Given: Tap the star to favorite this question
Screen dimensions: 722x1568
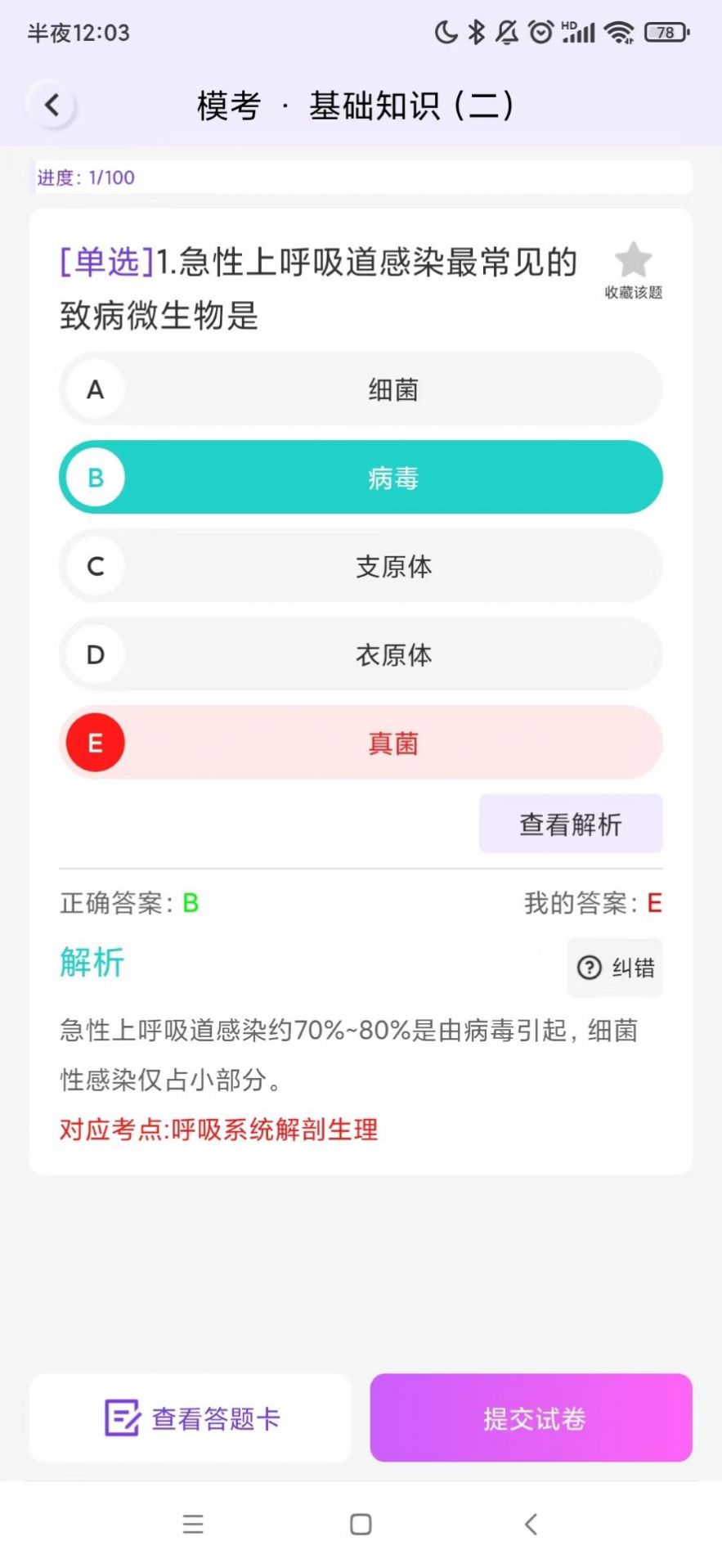Looking at the screenshot, I should click(x=631, y=260).
